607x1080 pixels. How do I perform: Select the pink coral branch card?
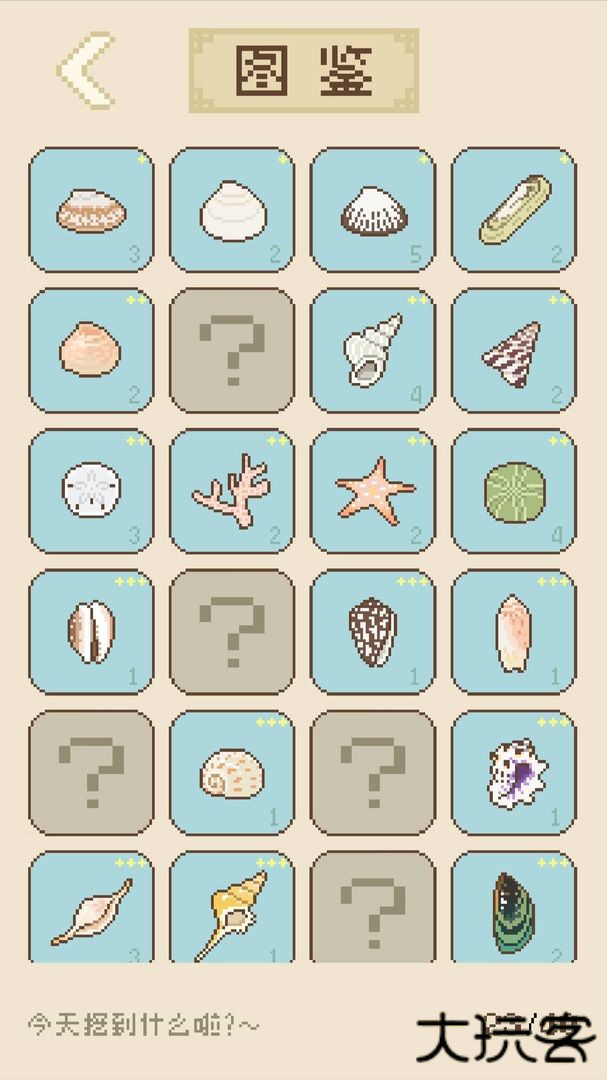232,491
